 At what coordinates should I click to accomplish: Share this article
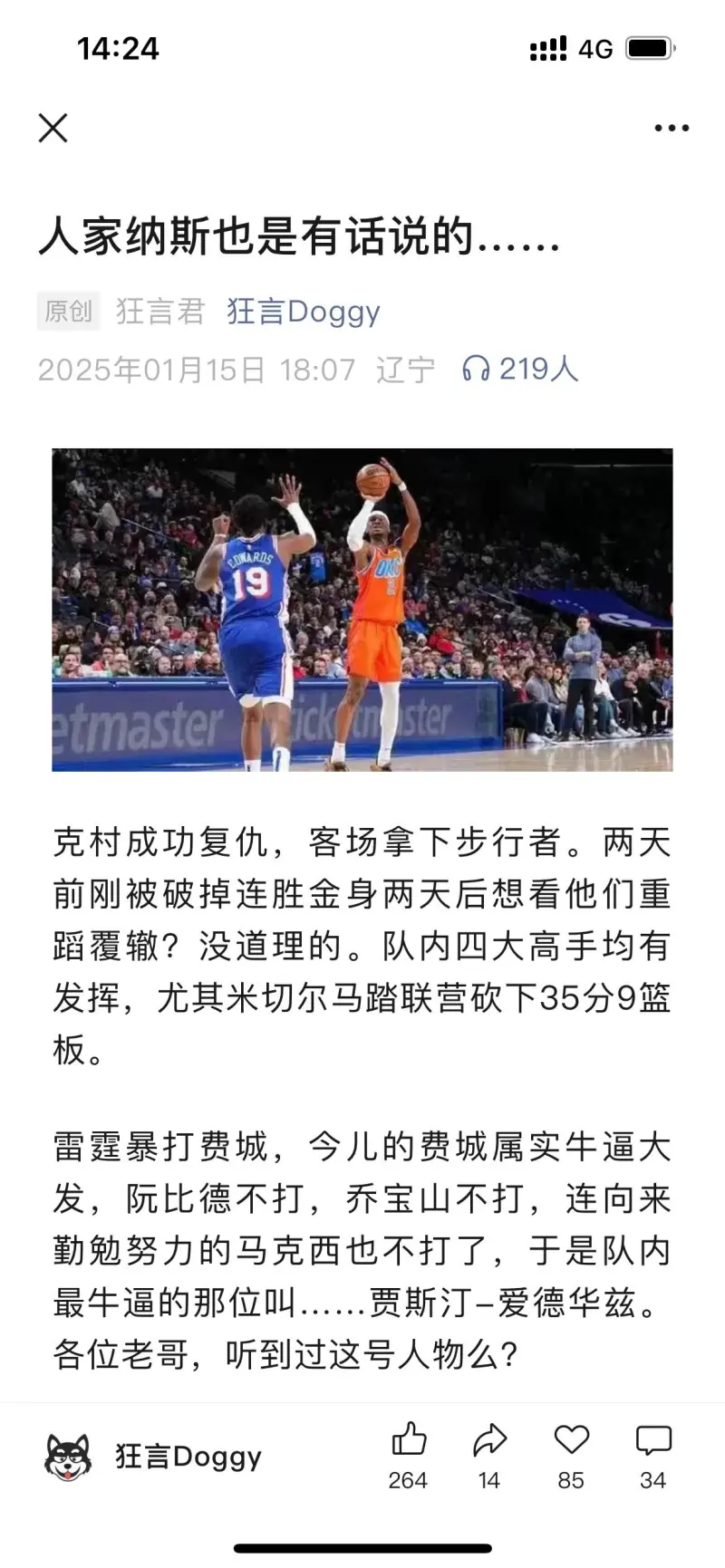(489, 1439)
